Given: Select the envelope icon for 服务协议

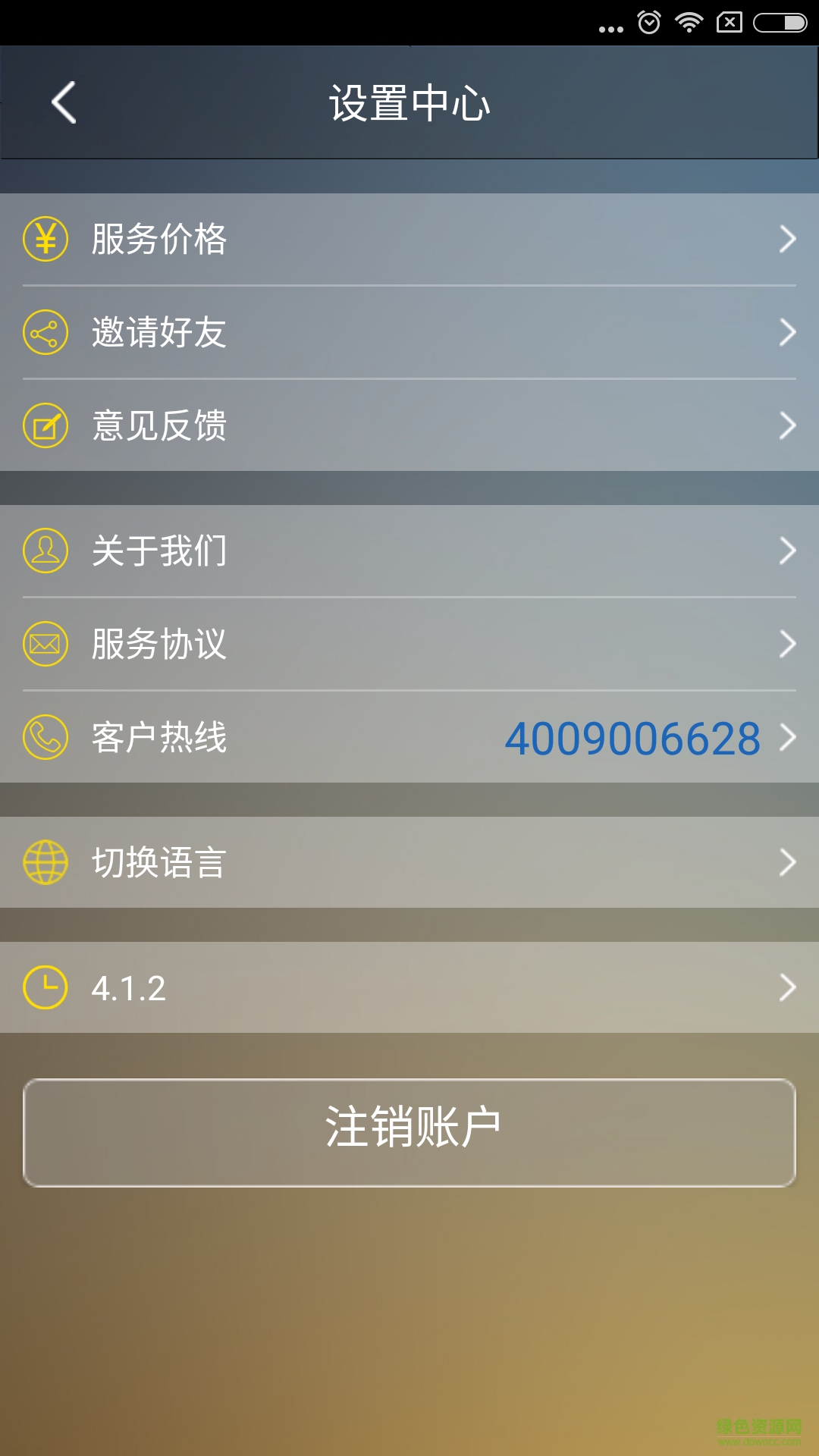Looking at the screenshot, I should 45,645.
